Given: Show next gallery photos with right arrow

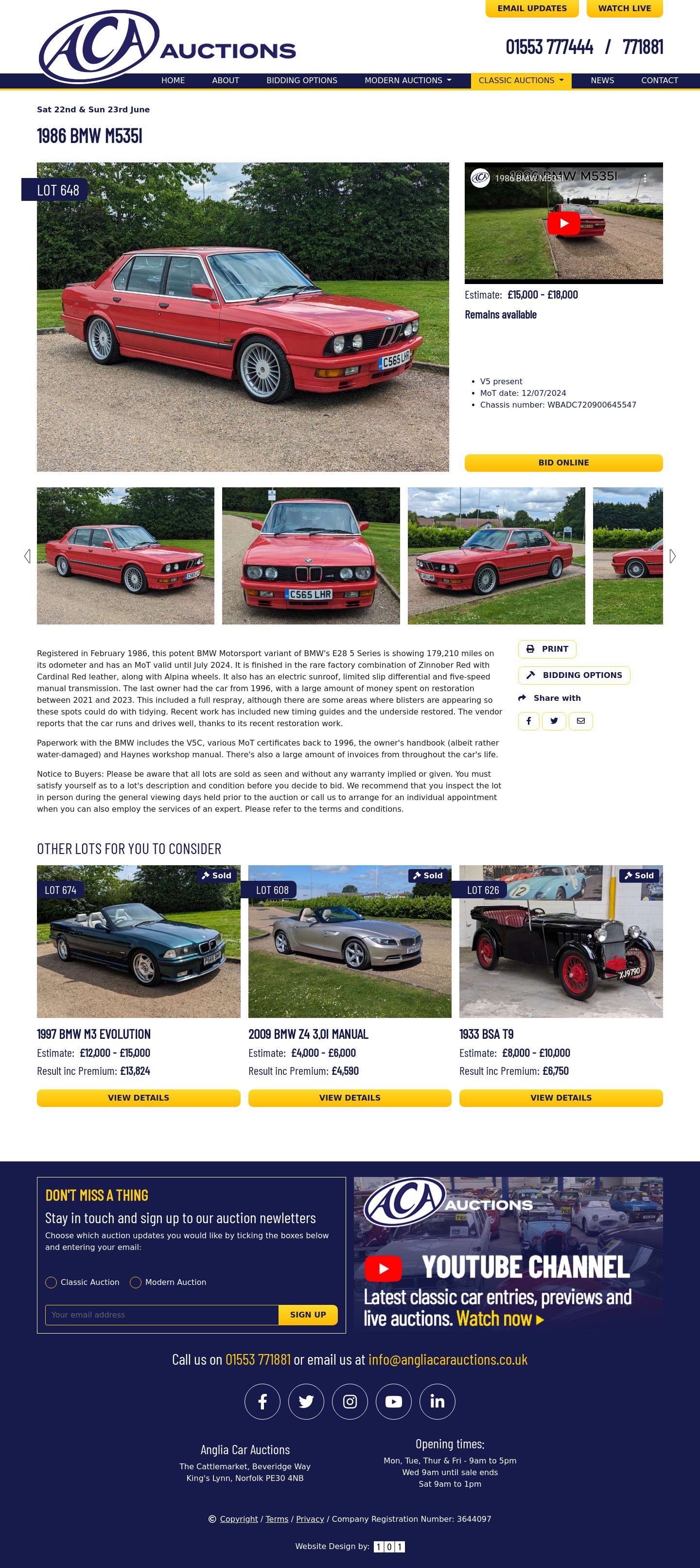Looking at the screenshot, I should (672, 556).
